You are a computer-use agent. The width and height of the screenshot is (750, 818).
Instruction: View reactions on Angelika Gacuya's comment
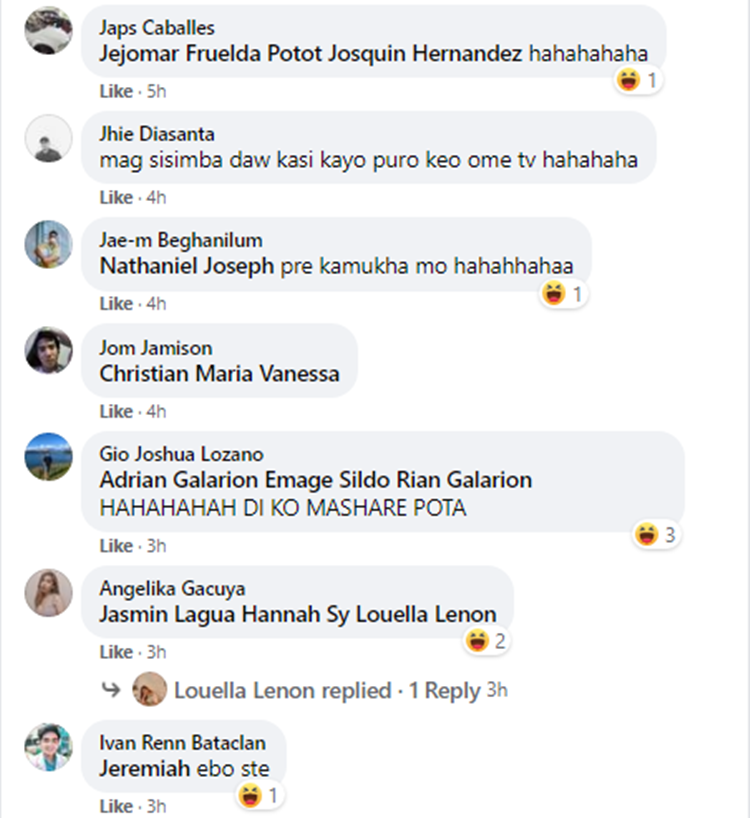[487, 641]
